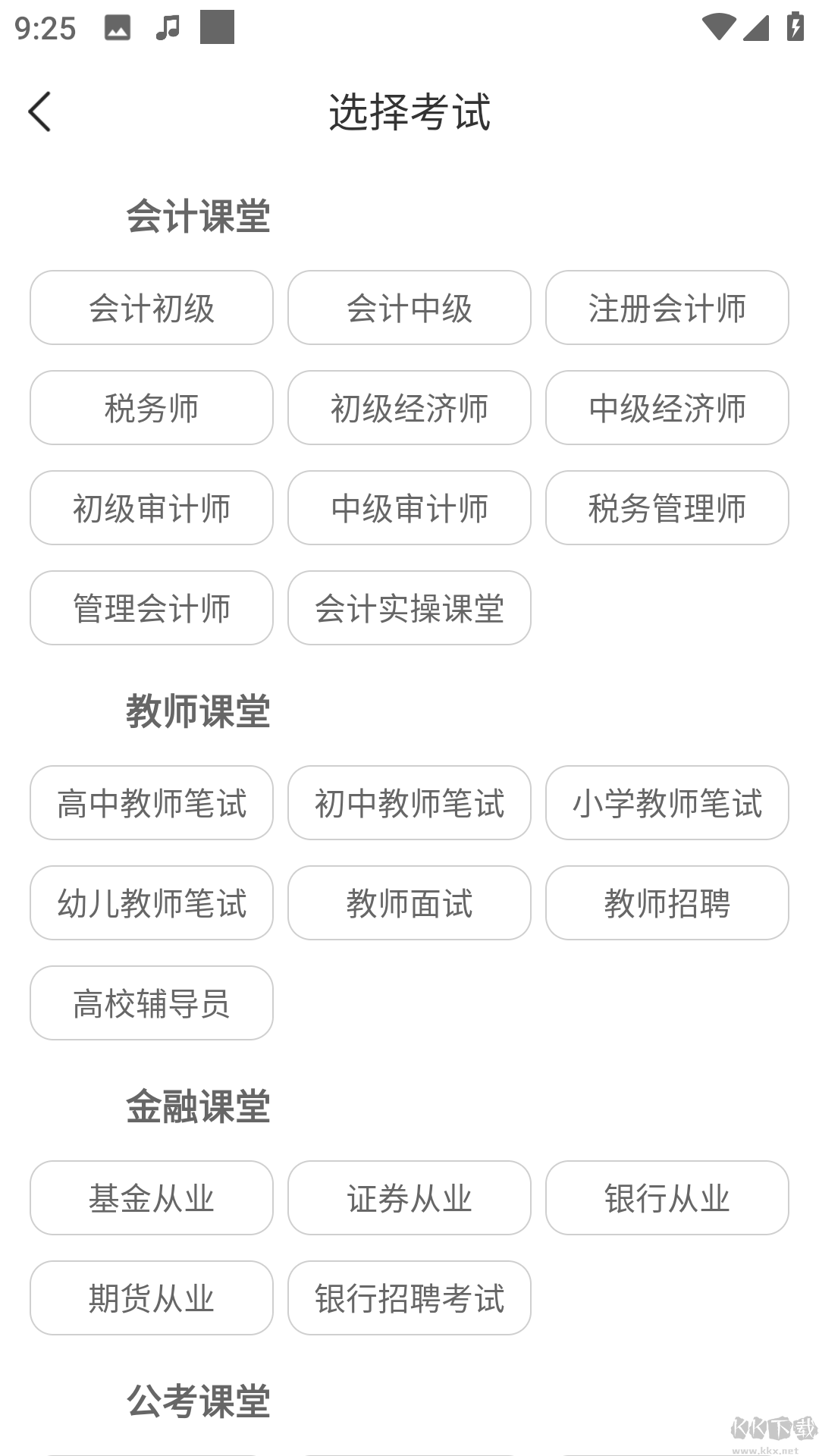Select 期货从业 exam option
Screen dimensions: 819x1456
tap(151, 1298)
